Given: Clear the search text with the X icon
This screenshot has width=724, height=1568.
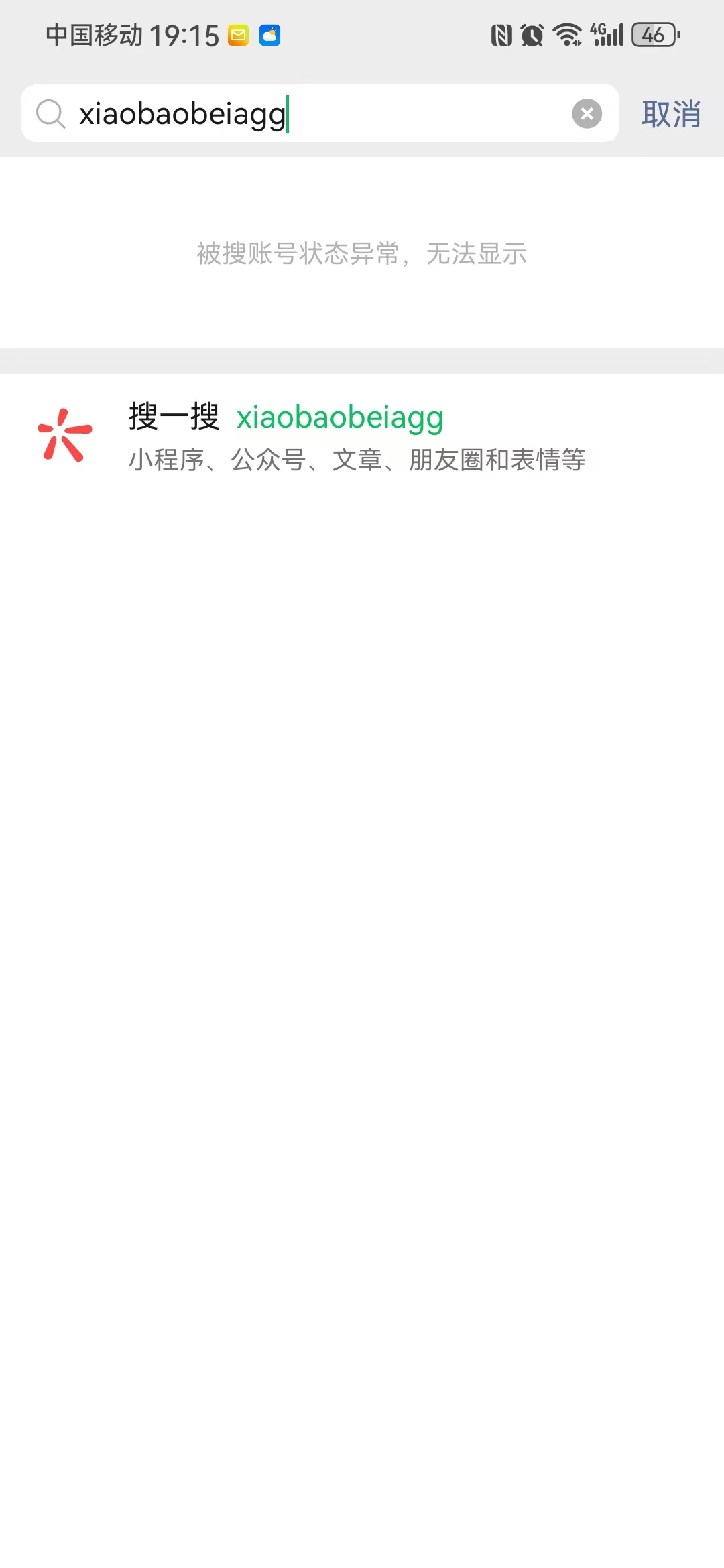Looking at the screenshot, I should click(x=587, y=113).
